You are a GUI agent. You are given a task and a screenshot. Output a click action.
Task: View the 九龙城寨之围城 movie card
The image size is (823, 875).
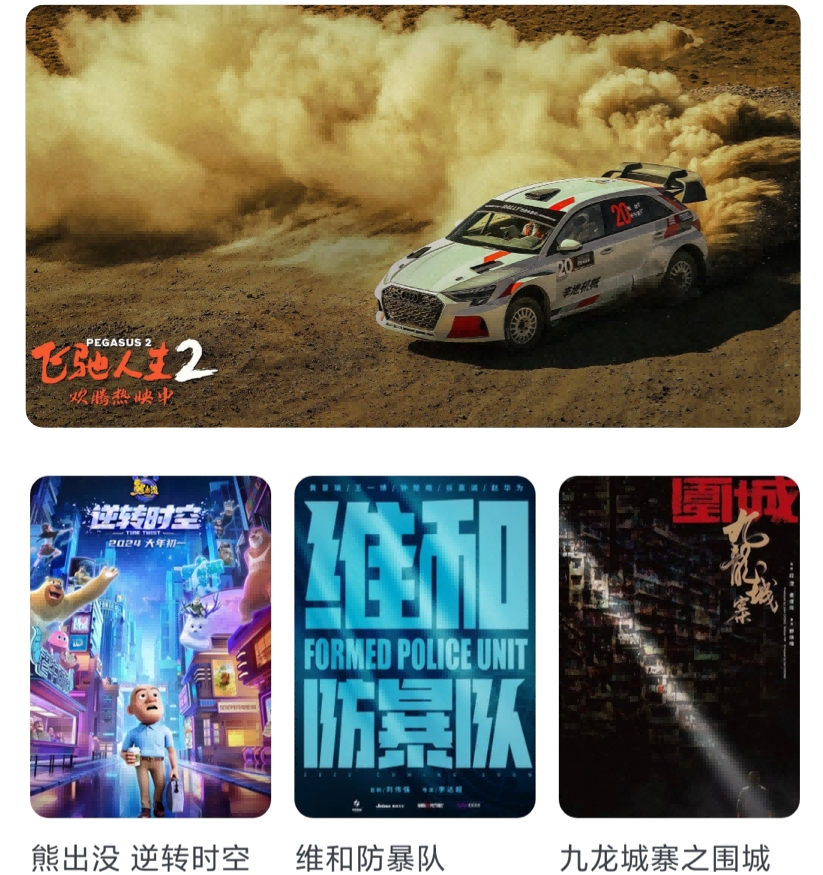coord(678,646)
